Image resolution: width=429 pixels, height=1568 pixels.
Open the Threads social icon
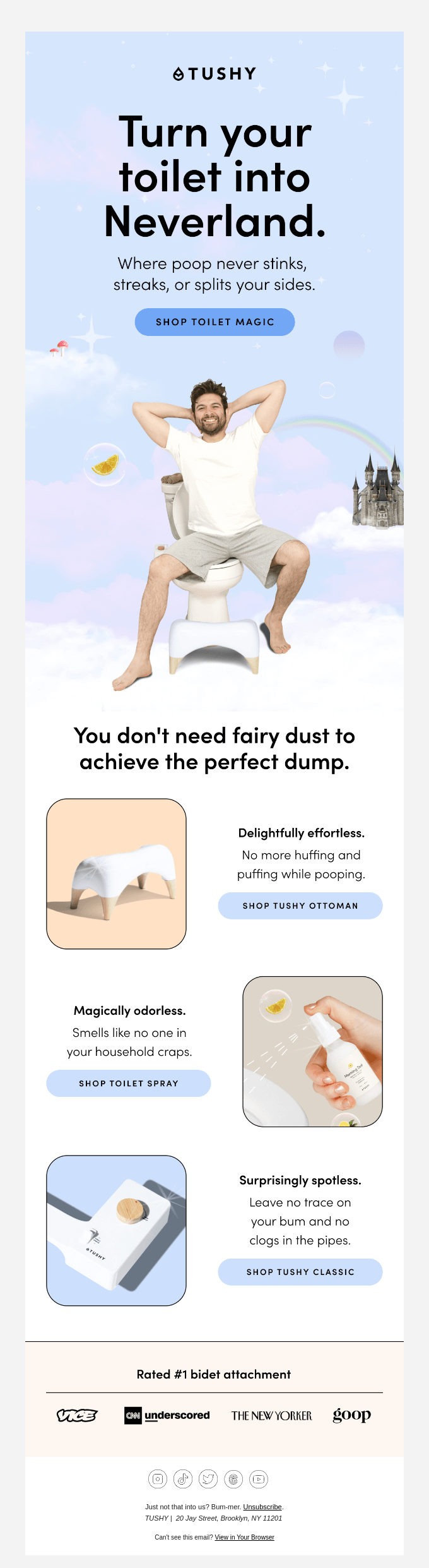[233, 1479]
